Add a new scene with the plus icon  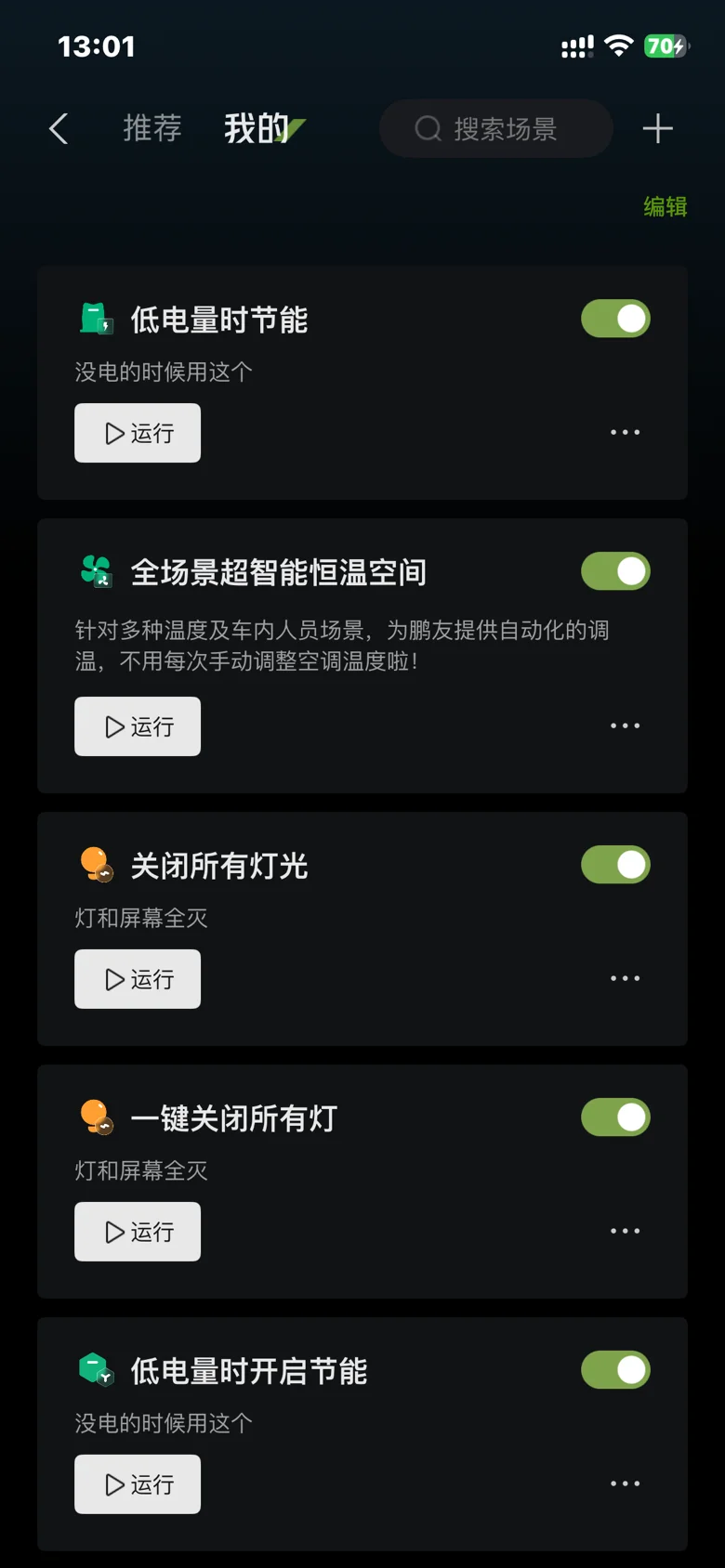coord(657,128)
